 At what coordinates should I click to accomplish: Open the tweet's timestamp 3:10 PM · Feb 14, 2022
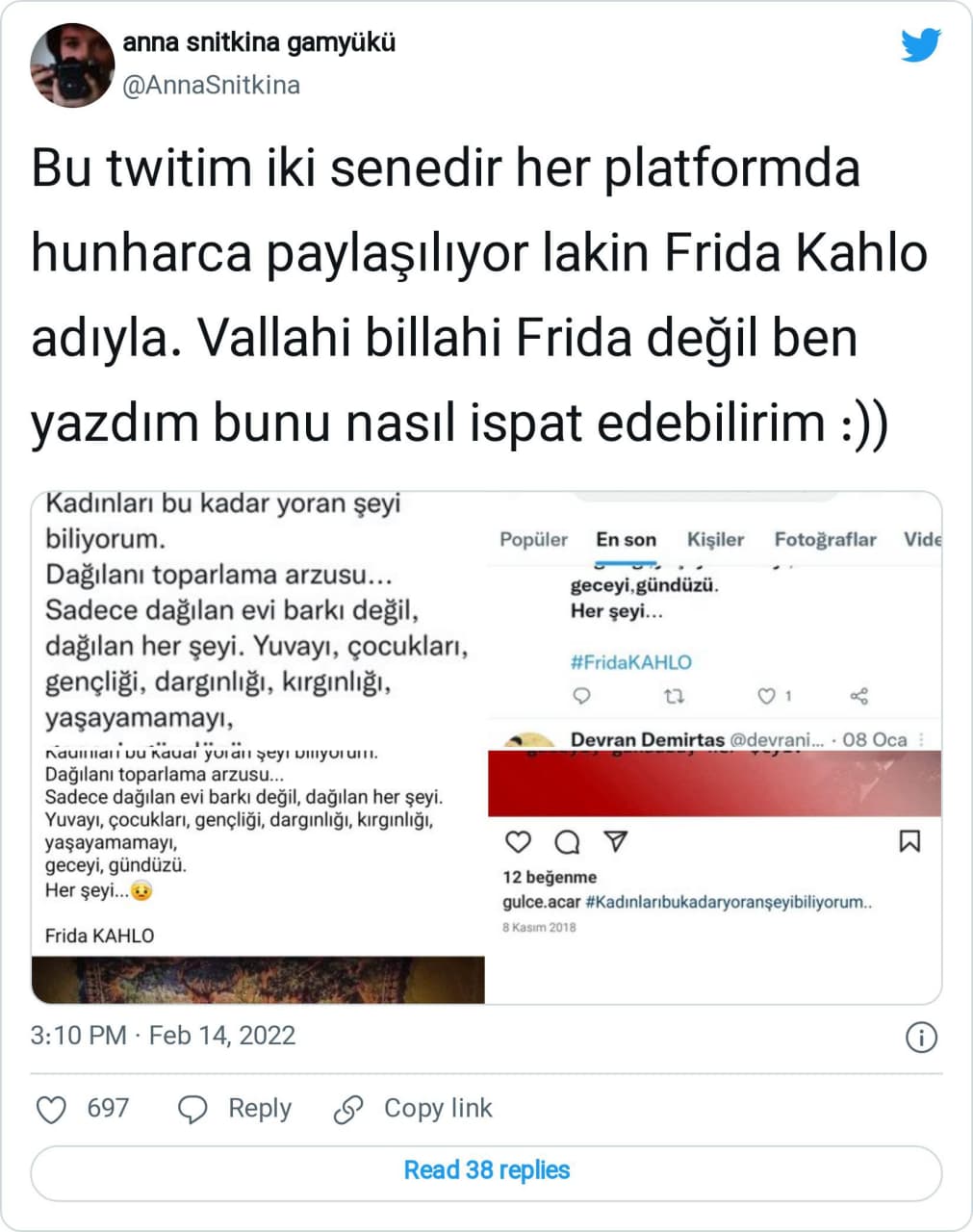[163, 1036]
